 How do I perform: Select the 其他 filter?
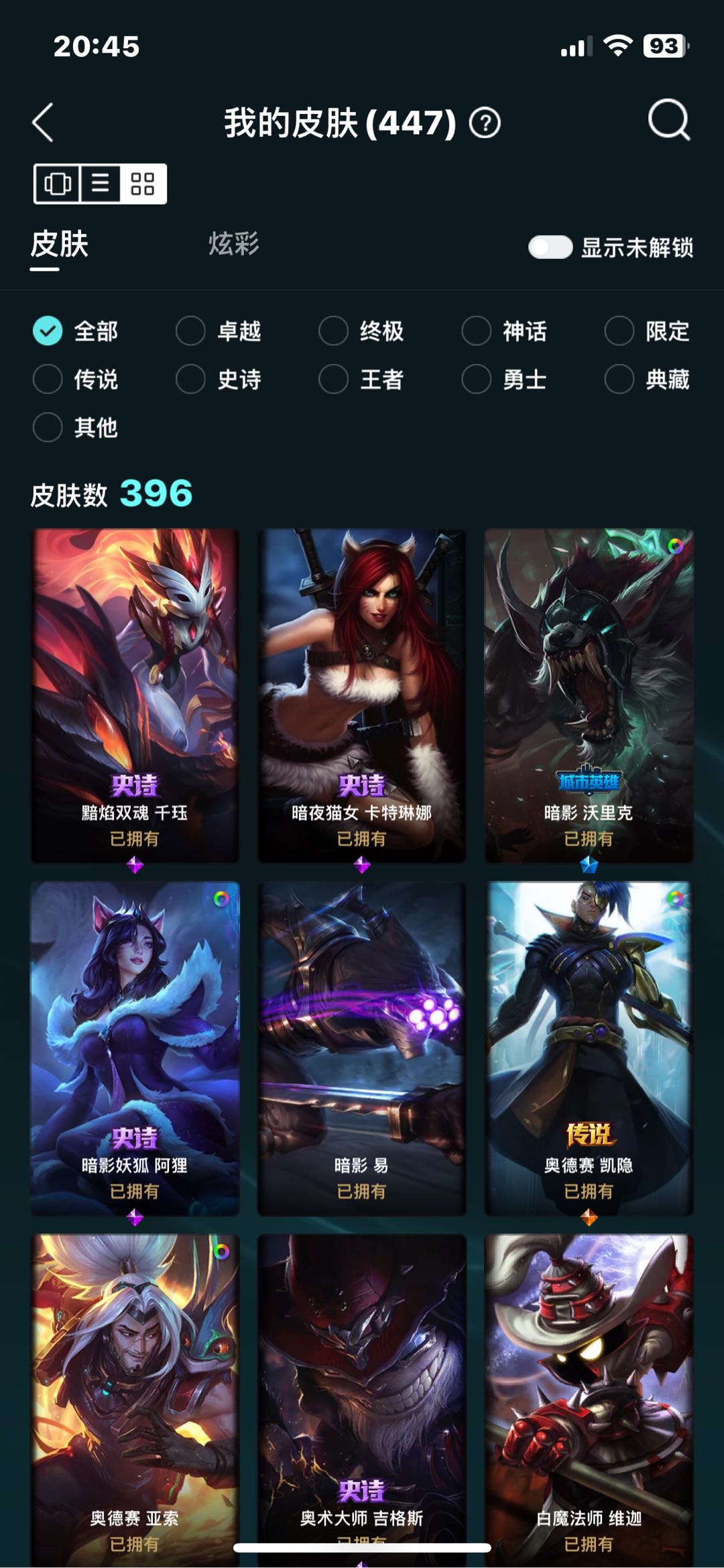[x=76, y=427]
